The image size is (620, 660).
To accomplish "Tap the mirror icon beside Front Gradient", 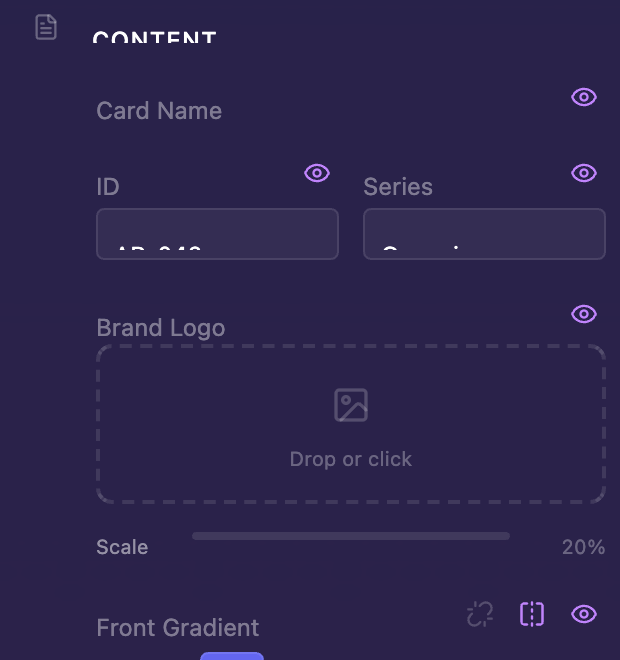I will (532, 614).
